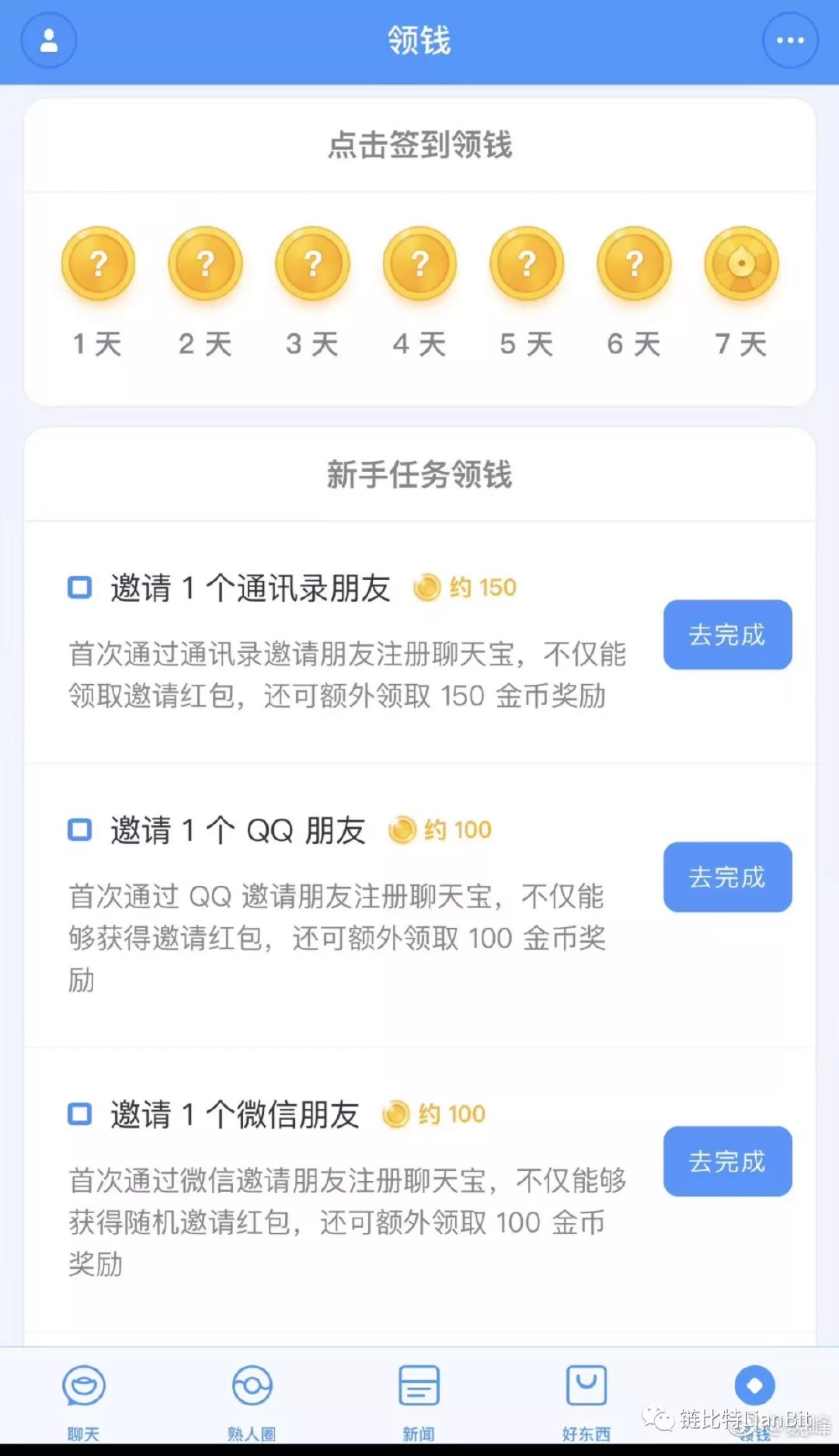The width and height of the screenshot is (839, 1456).
Task: Tap 去完成 for inviting a 通讯录 friend
Action: click(x=728, y=634)
